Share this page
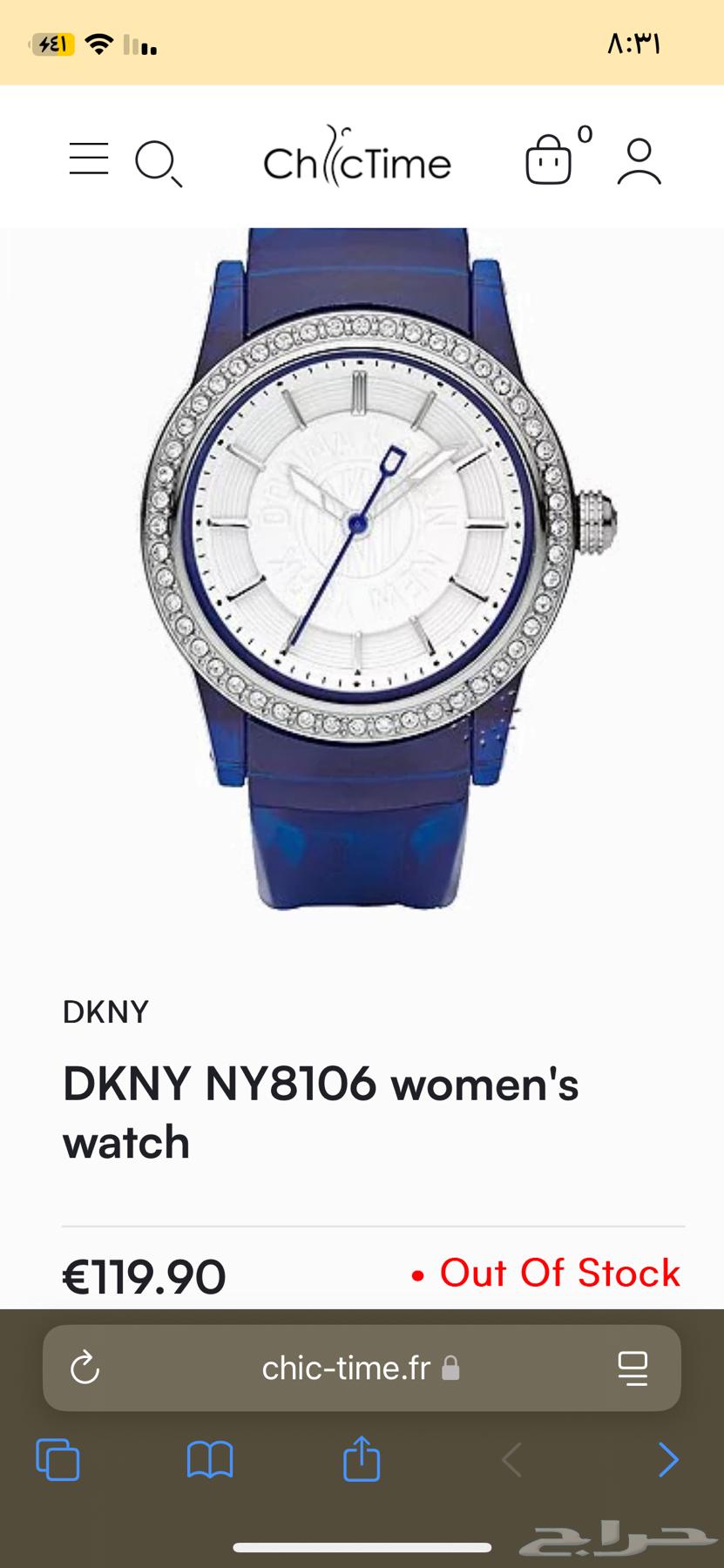 [362, 1459]
